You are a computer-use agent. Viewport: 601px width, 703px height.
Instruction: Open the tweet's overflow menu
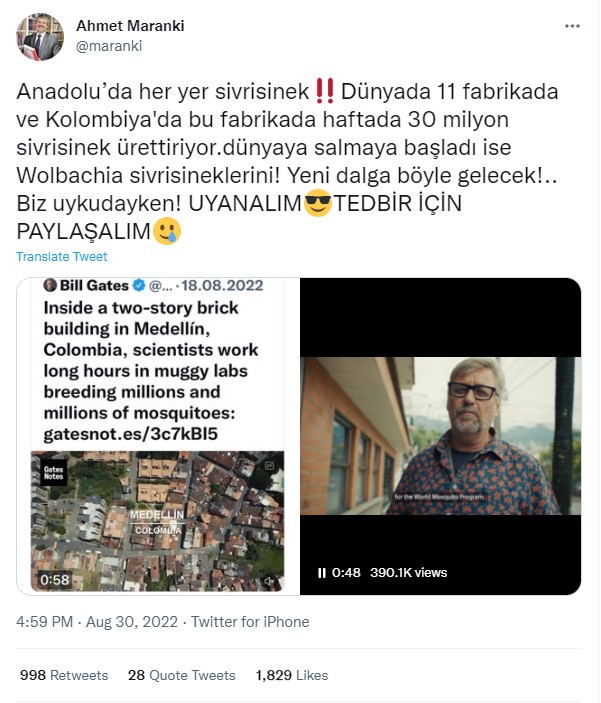pyautogui.click(x=571, y=27)
